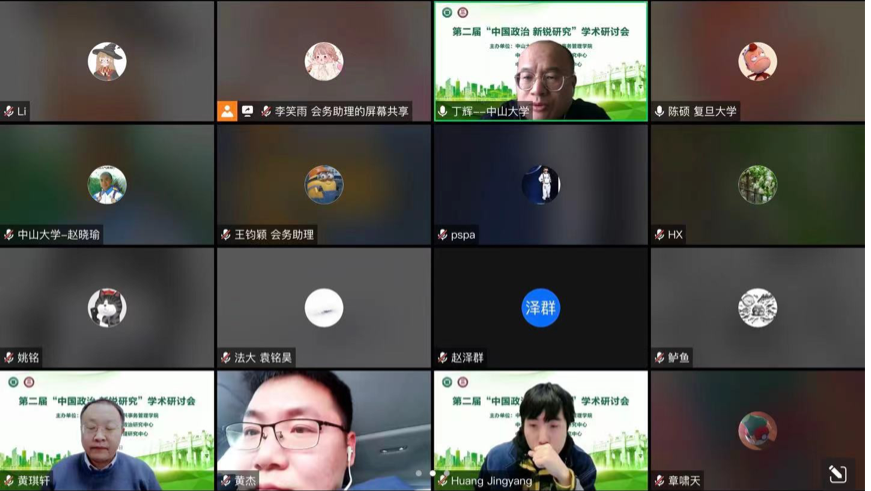Select Li's participant tile
Screen dimensions: 871x491
pyautogui.click(x=107, y=61)
